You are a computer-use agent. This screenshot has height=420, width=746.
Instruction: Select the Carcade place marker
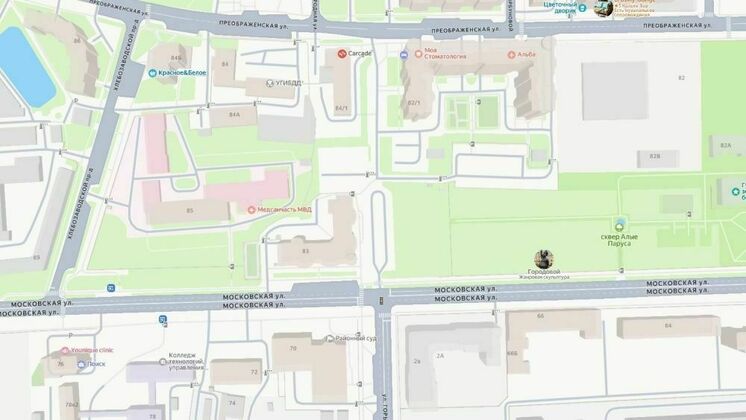[341, 53]
